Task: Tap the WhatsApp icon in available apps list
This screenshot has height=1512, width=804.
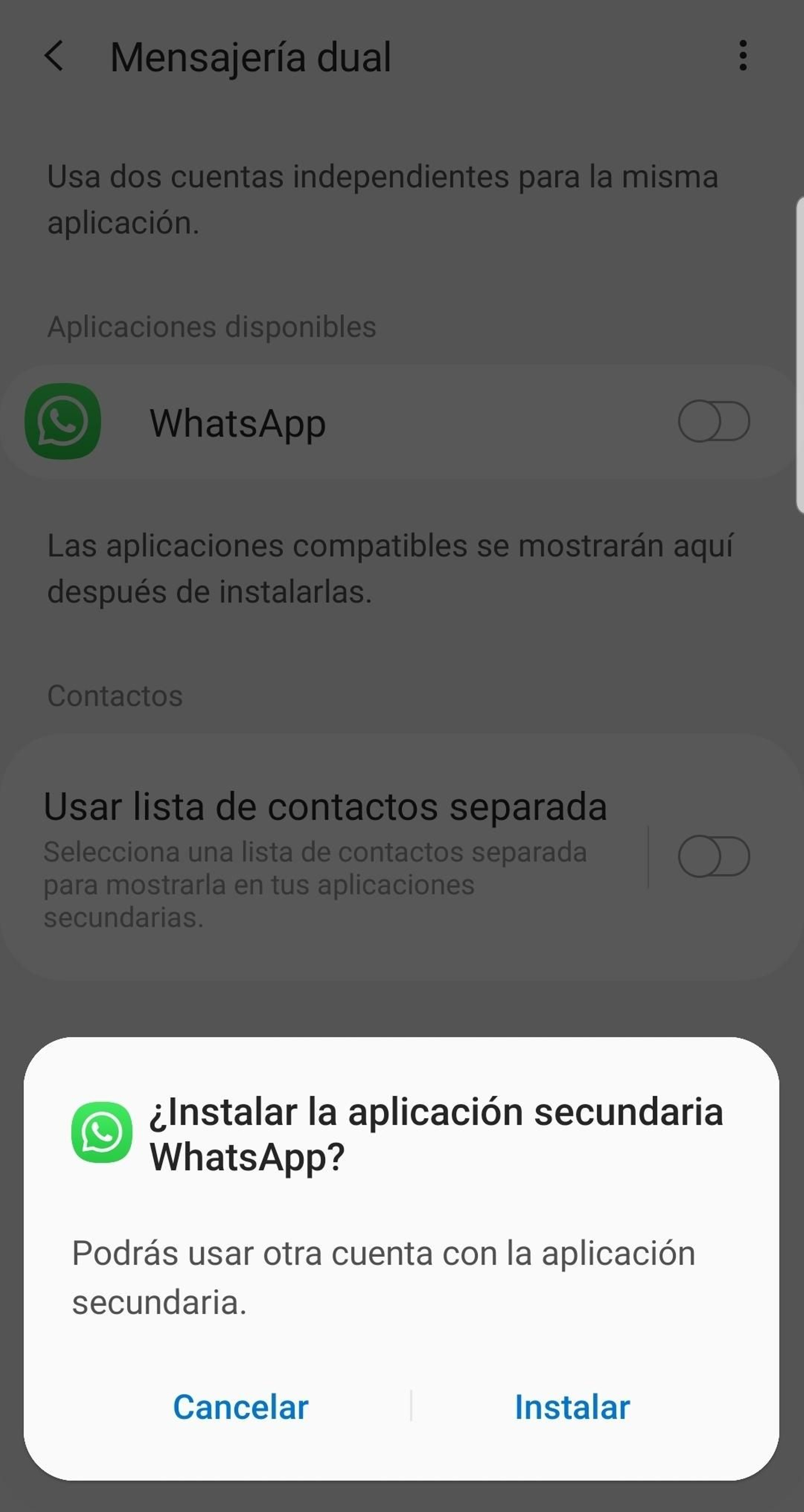Action: pos(62,421)
